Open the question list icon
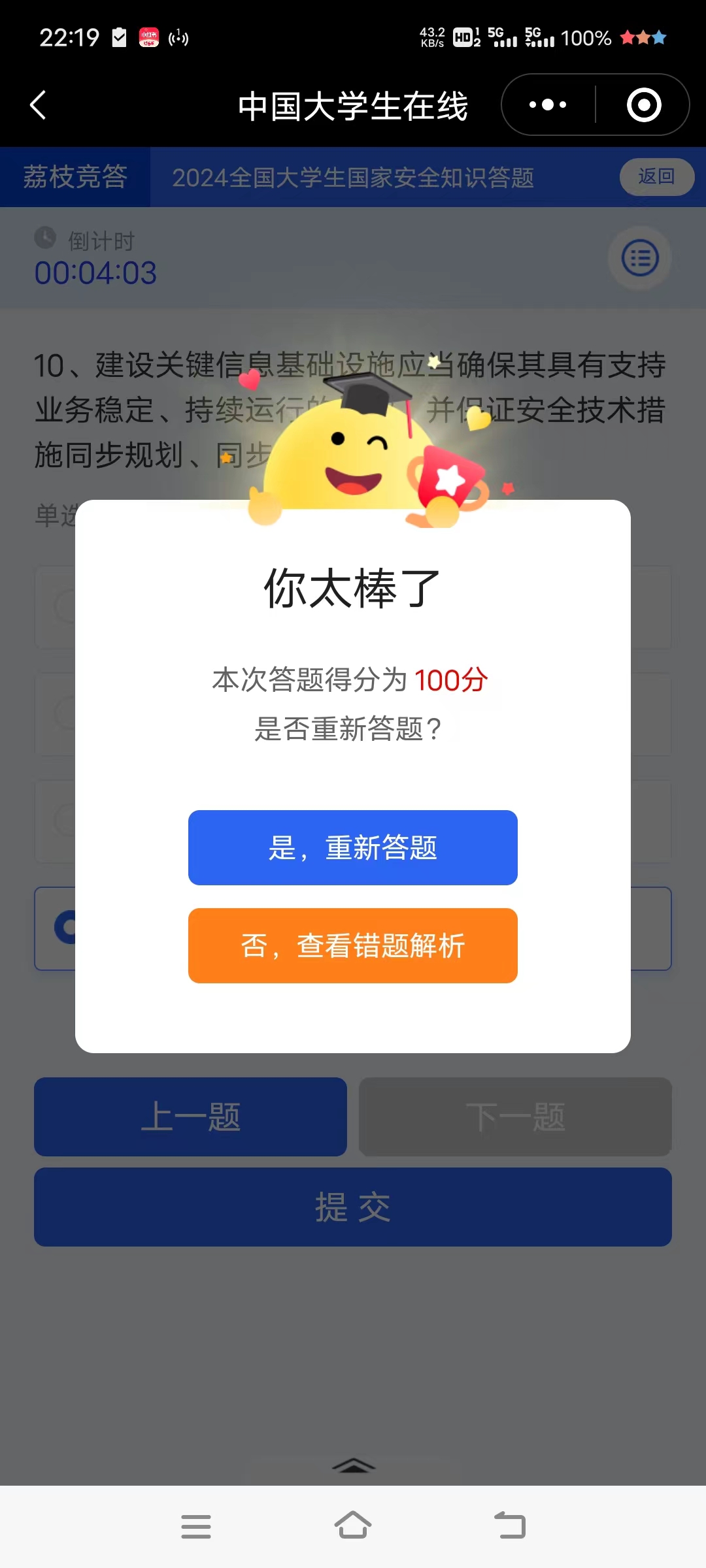The height and width of the screenshot is (1568, 706). (640, 259)
